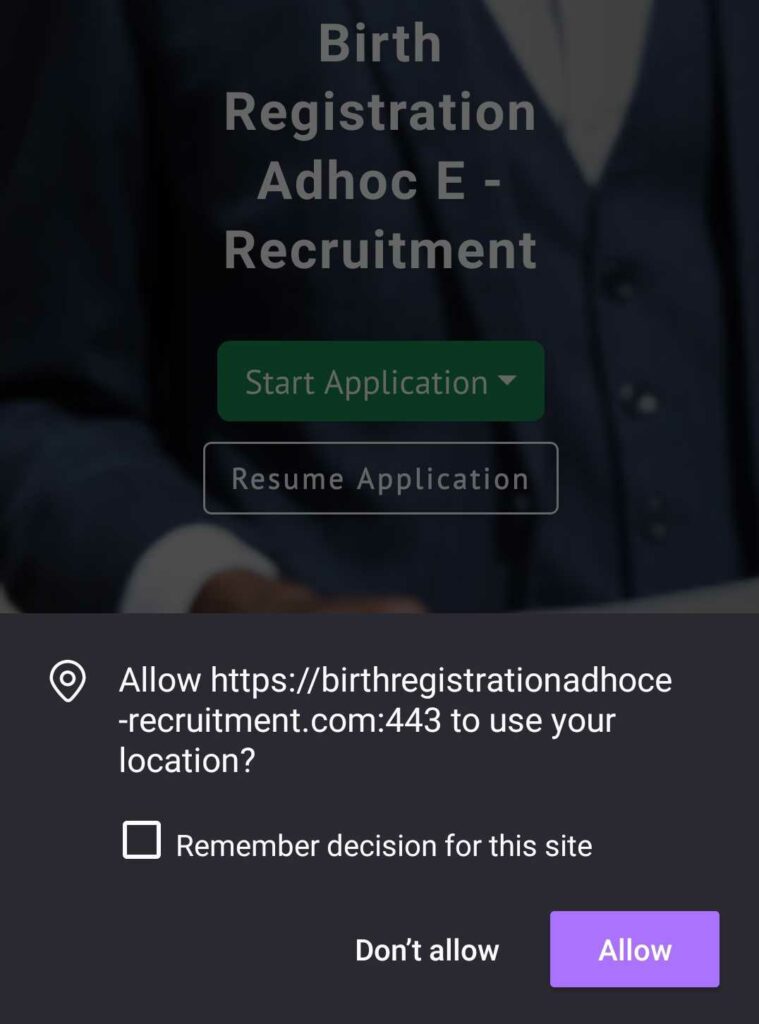The height and width of the screenshot is (1024, 759).
Task: Tap the outlined Resume Application control
Action: pos(380,478)
